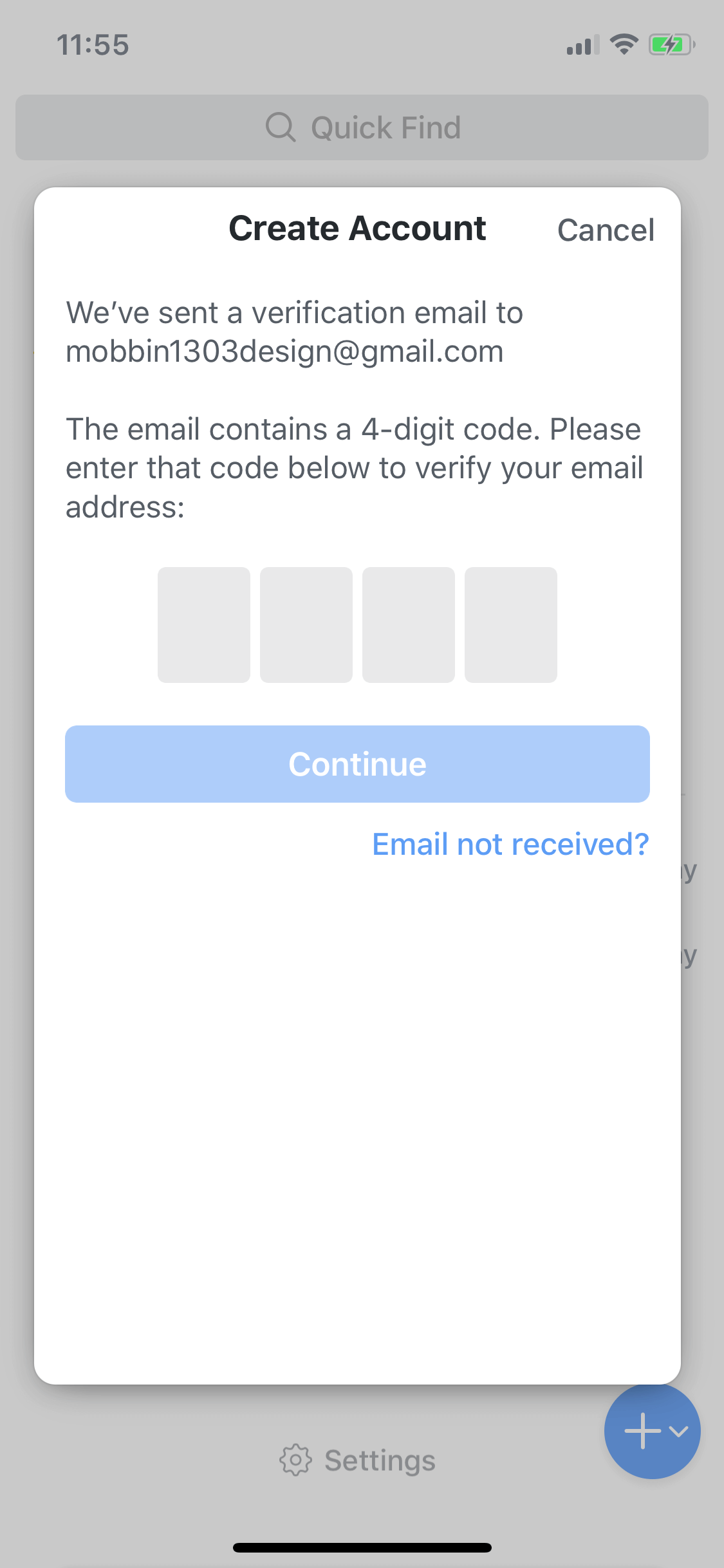The width and height of the screenshot is (724, 1568).
Task: Tap the Continue button
Action: [x=357, y=764]
